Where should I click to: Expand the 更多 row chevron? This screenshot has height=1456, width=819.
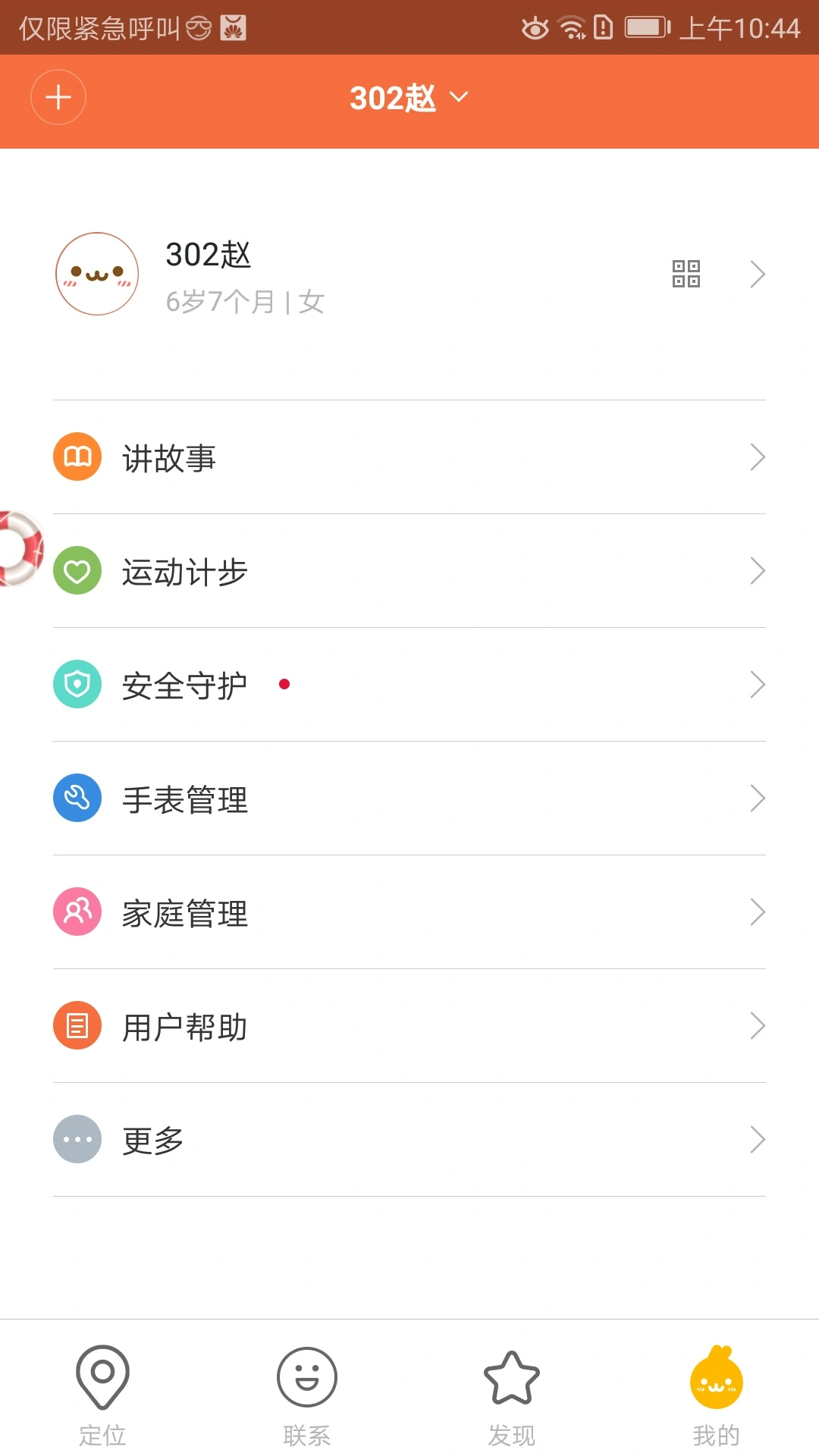pyautogui.click(x=758, y=1139)
